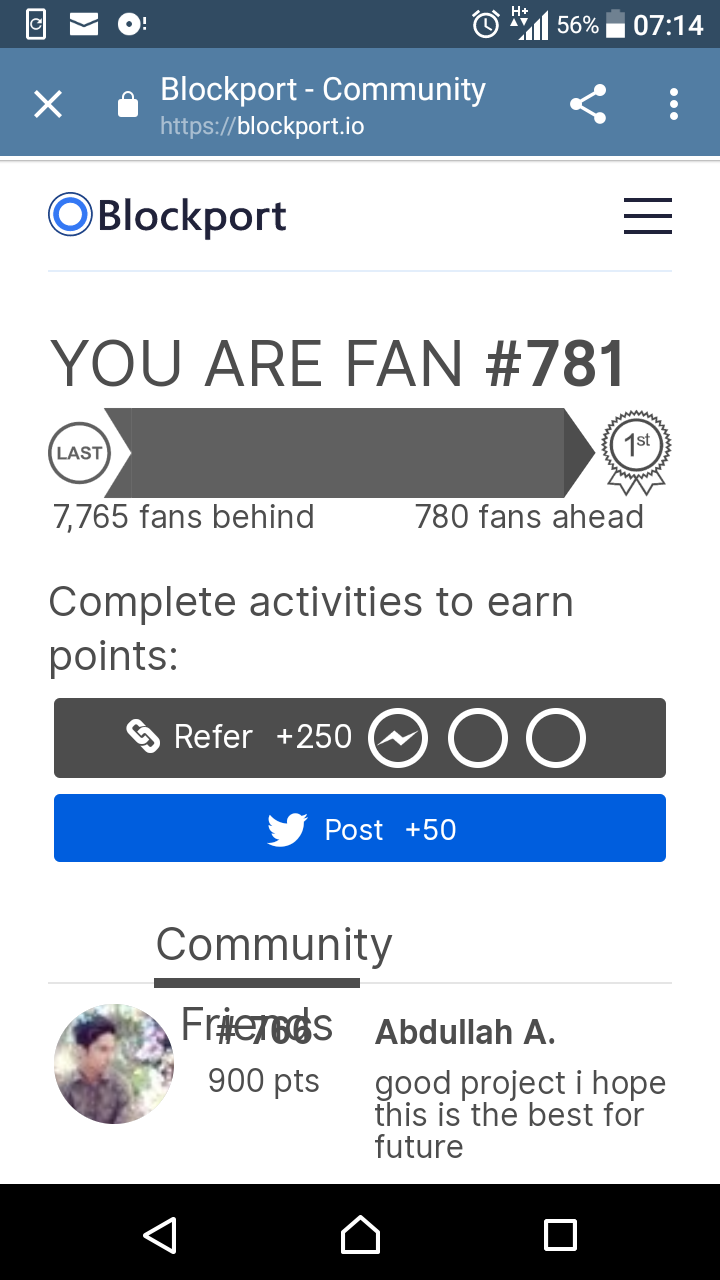The width and height of the screenshot is (720, 1280).
Task: Refer via the Messenger icon
Action: 398,740
